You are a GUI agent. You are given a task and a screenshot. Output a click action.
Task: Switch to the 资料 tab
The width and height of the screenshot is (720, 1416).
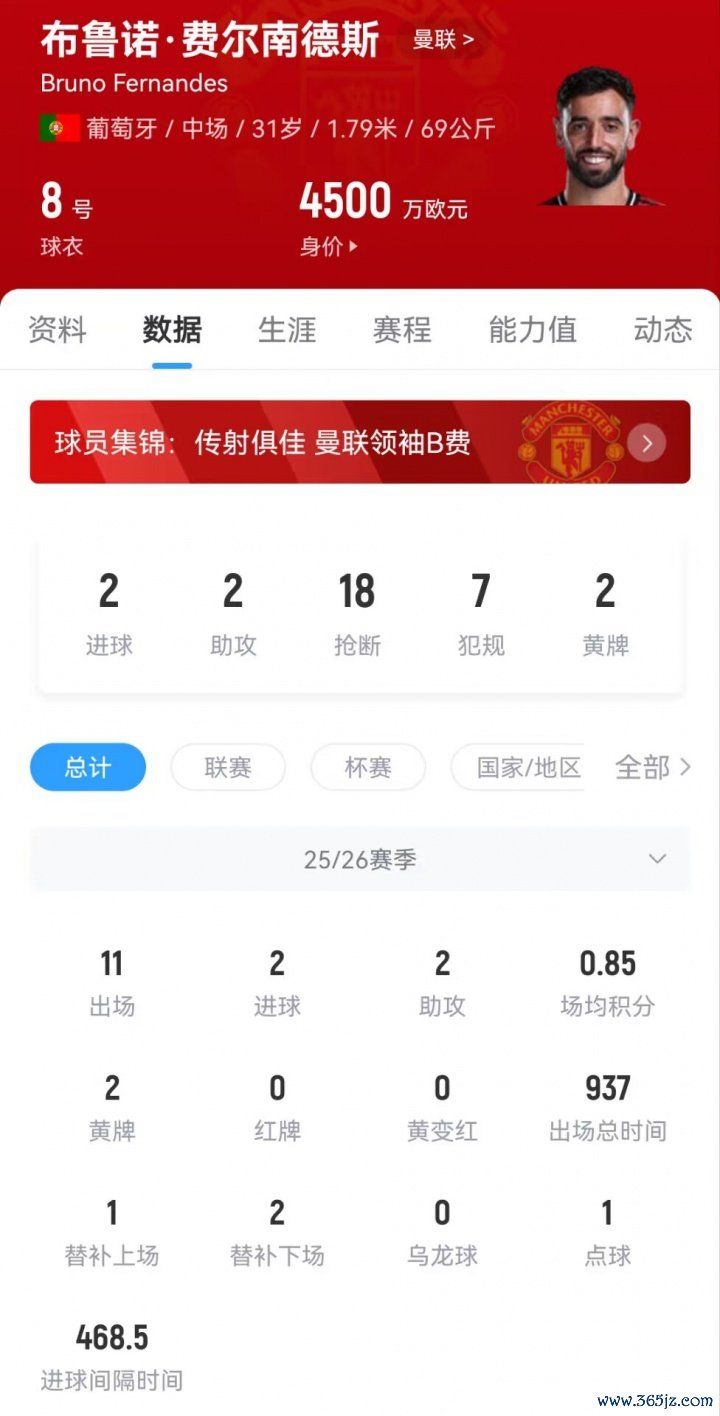(57, 330)
